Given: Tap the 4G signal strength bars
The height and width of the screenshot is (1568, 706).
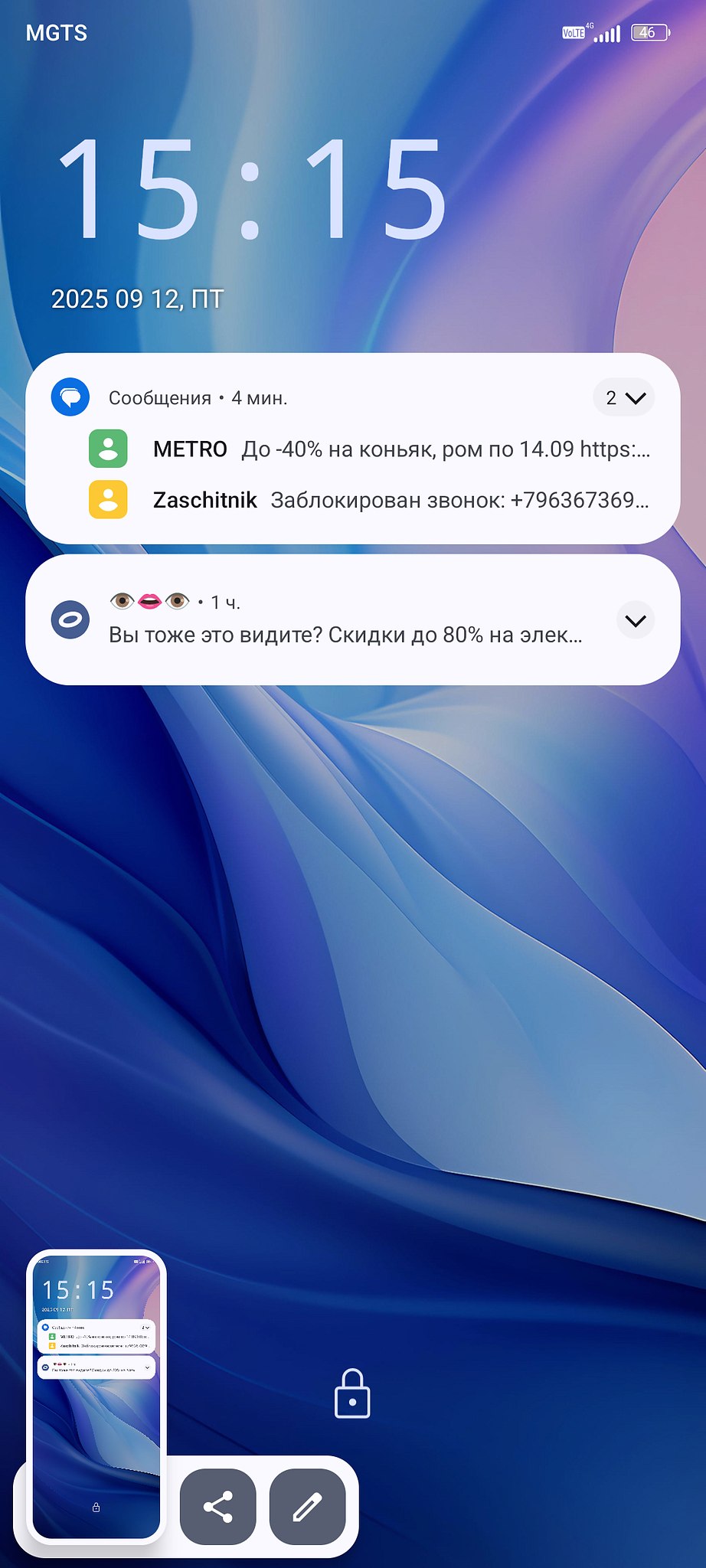Looking at the screenshot, I should coord(609,31).
